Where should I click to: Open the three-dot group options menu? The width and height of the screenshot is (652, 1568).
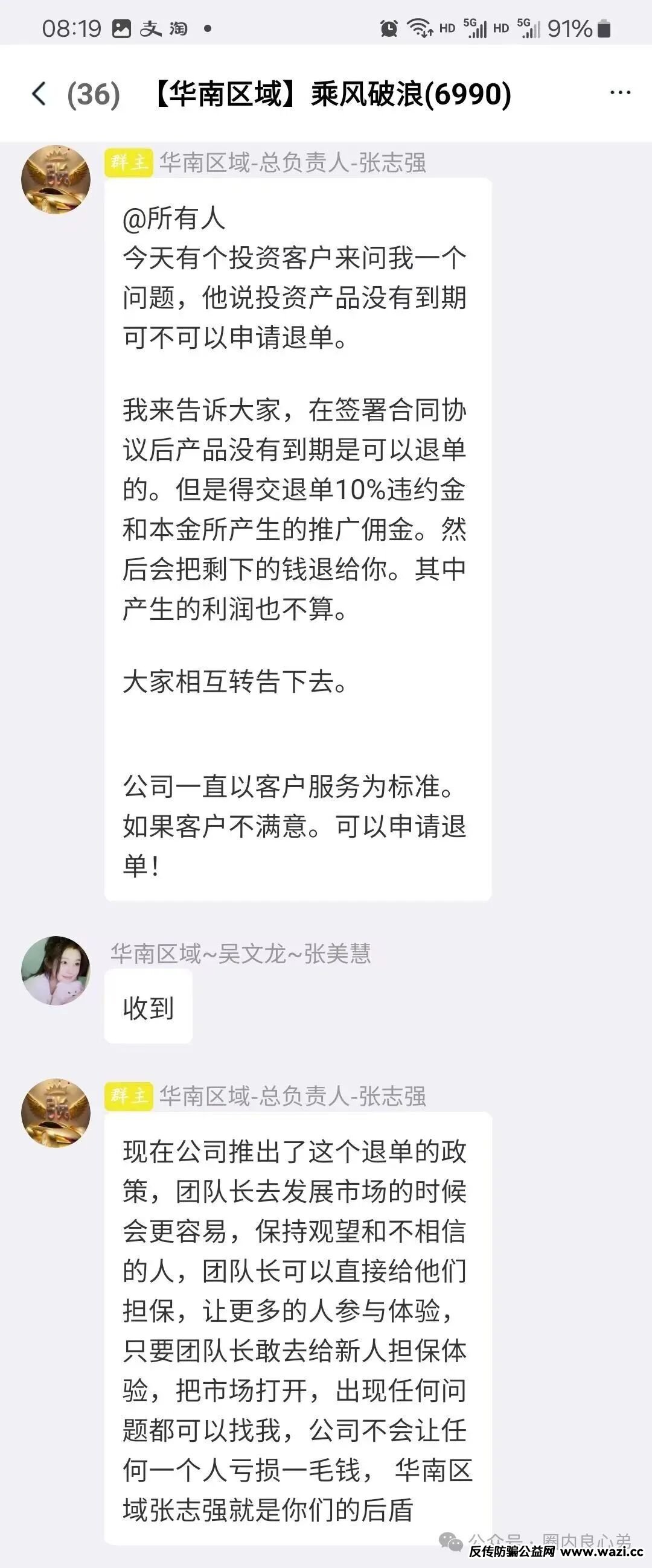click(x=620, y=93)
